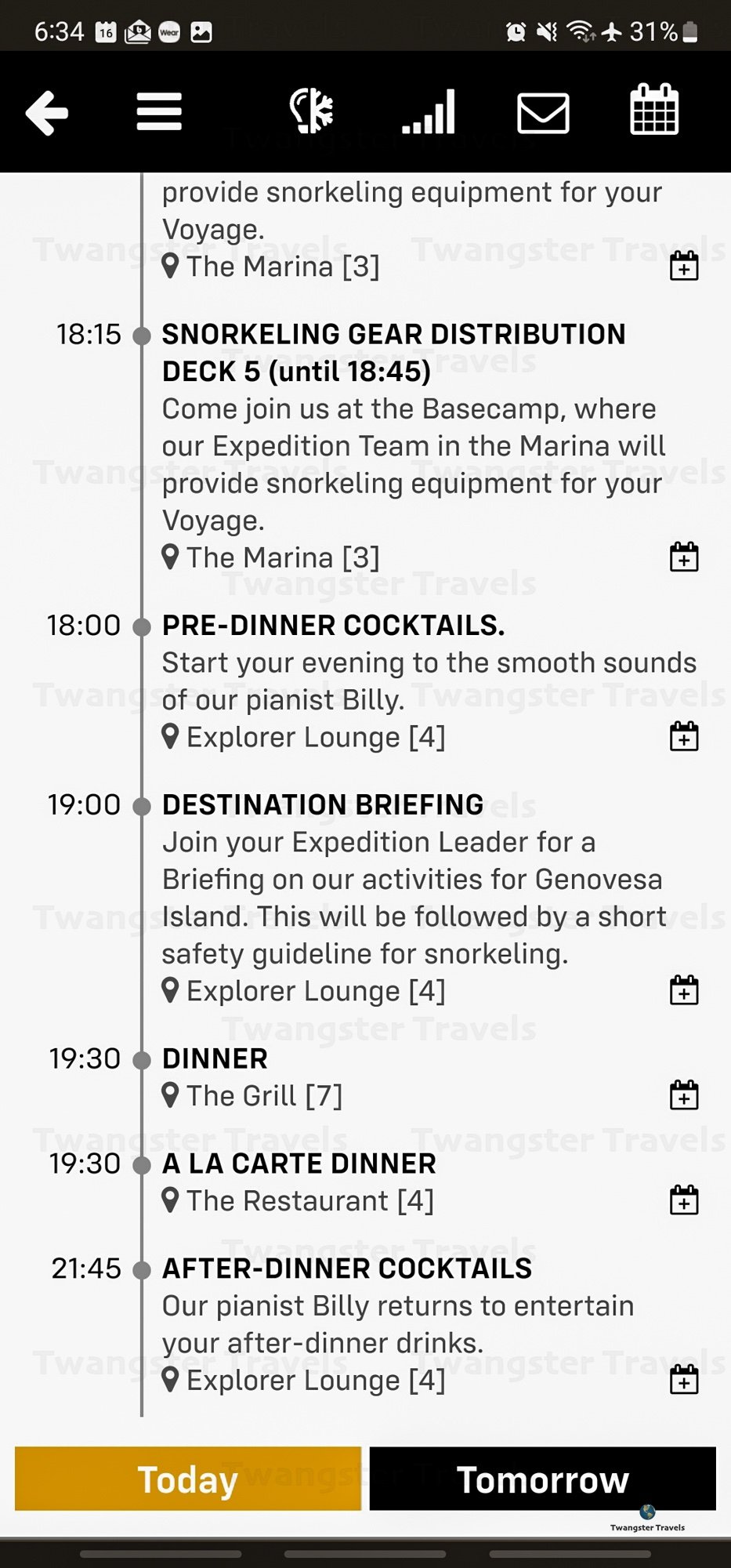This screenshot has height=1568, width=731.
Task: Tap the head with snowflake icon
Action: point(311,111)
